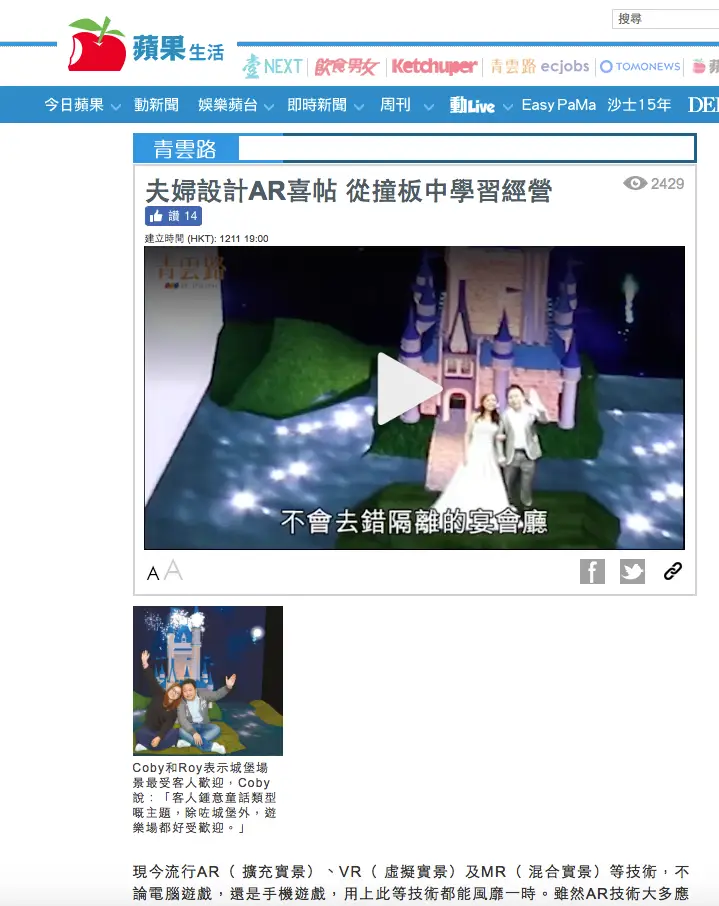Open the 動Live section

pyautogui.click(x=472, y=105)
